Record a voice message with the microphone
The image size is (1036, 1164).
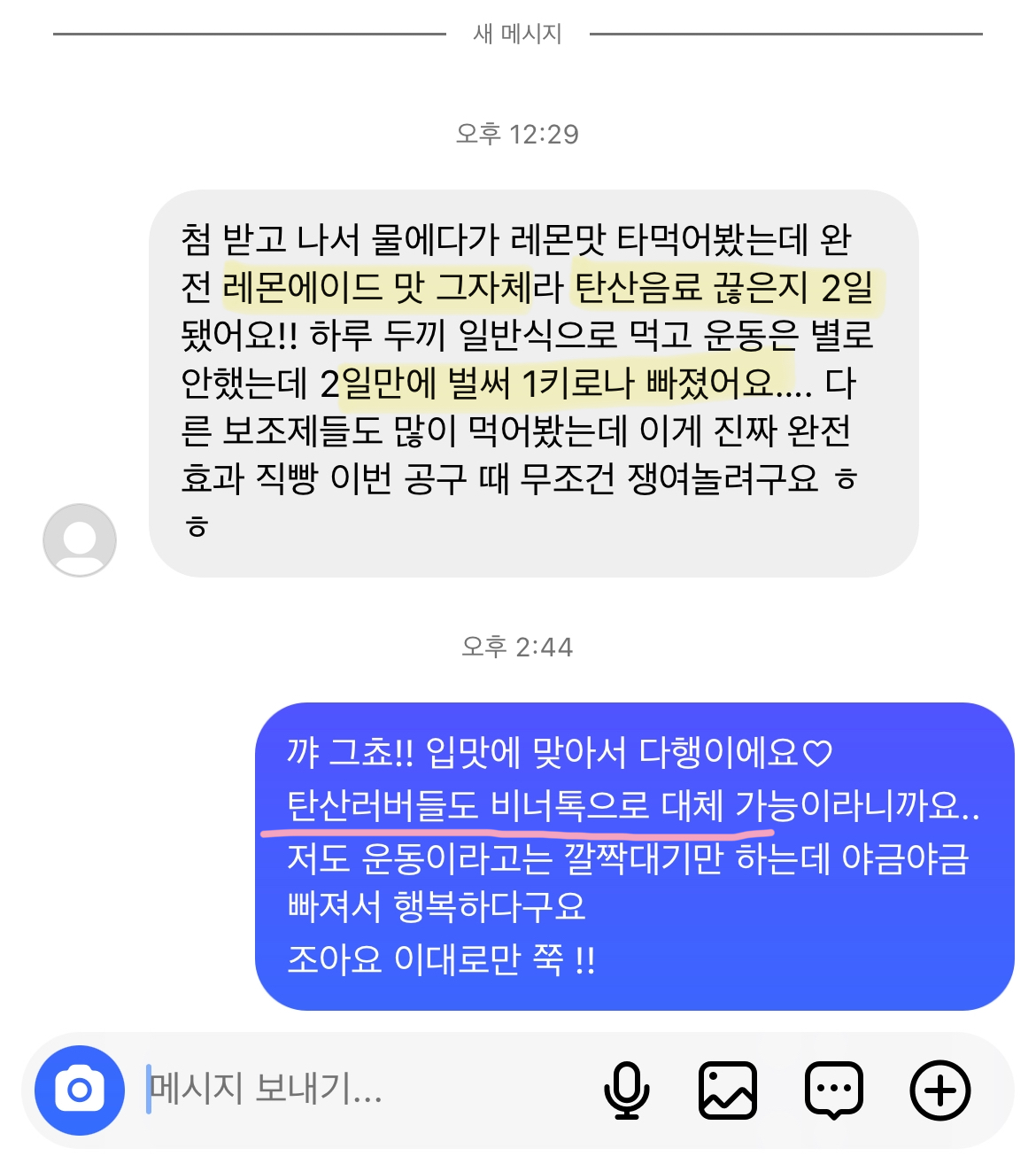[626, 1090]
